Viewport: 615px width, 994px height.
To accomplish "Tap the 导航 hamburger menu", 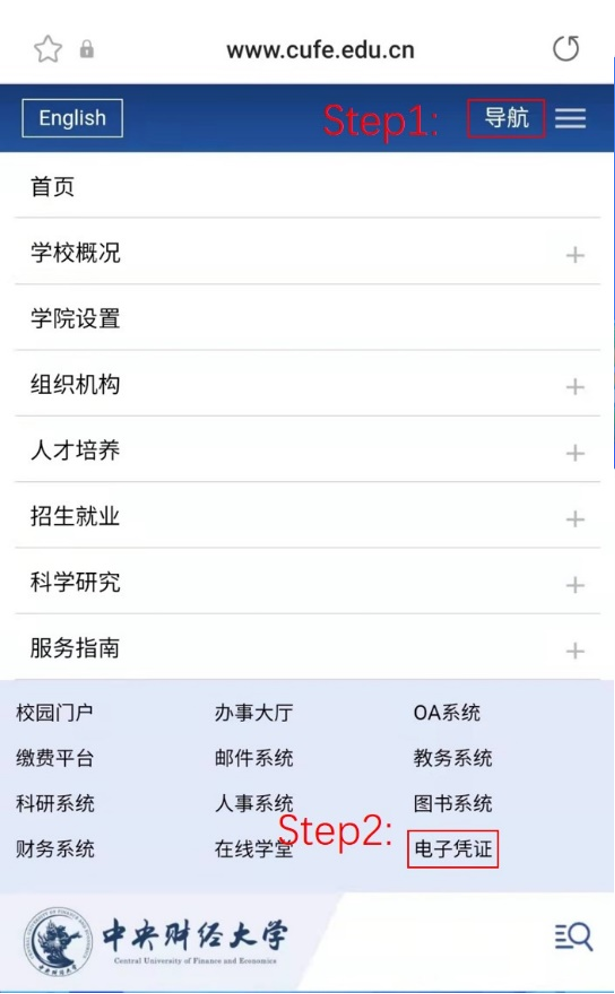I will tap(570, 118).
